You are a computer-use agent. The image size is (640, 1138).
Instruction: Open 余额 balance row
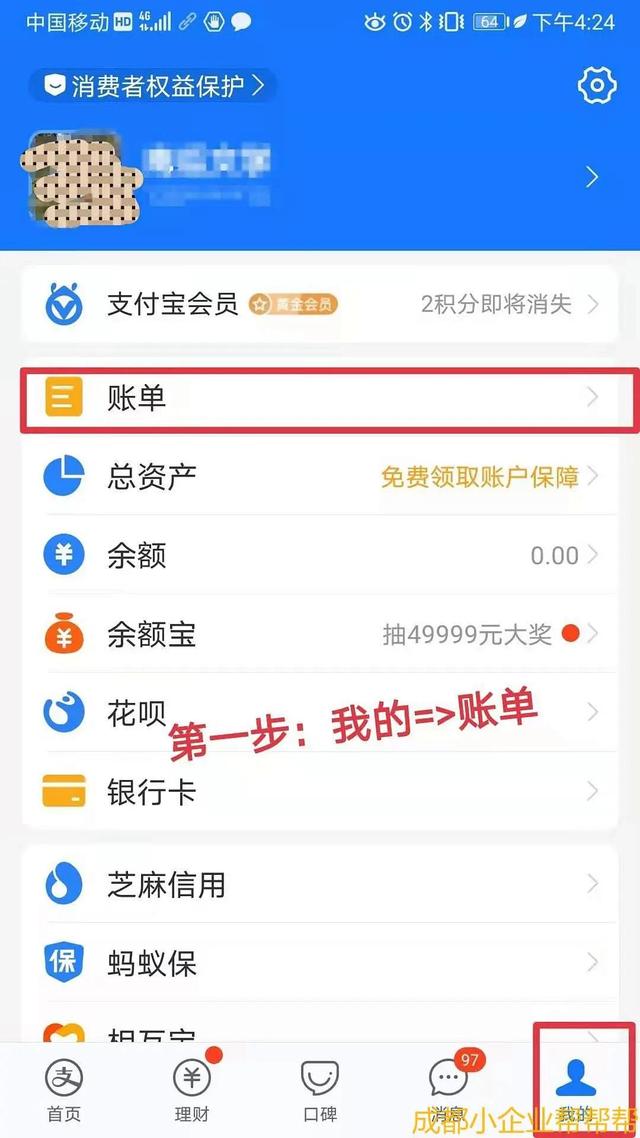point(320,555)
